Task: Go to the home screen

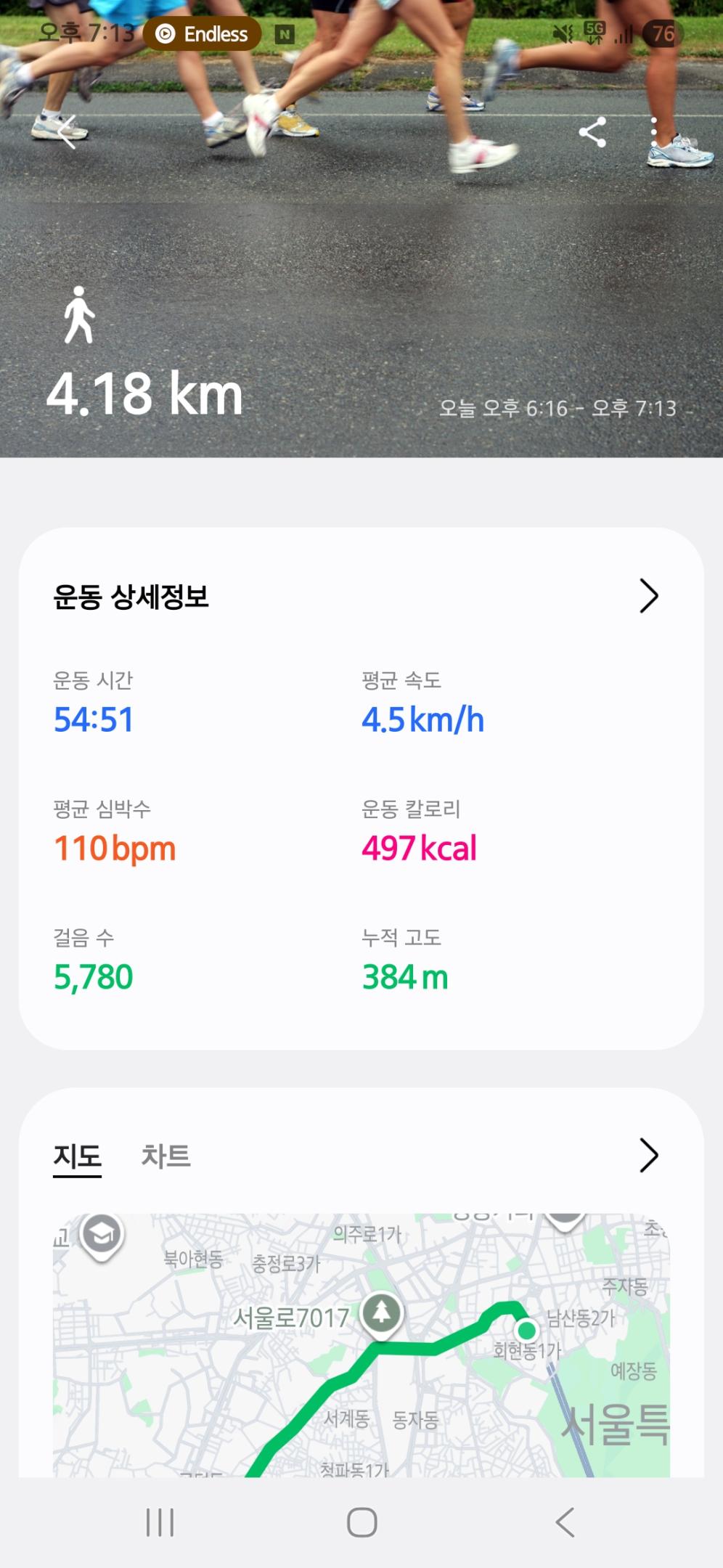Action: point(361,1522)
